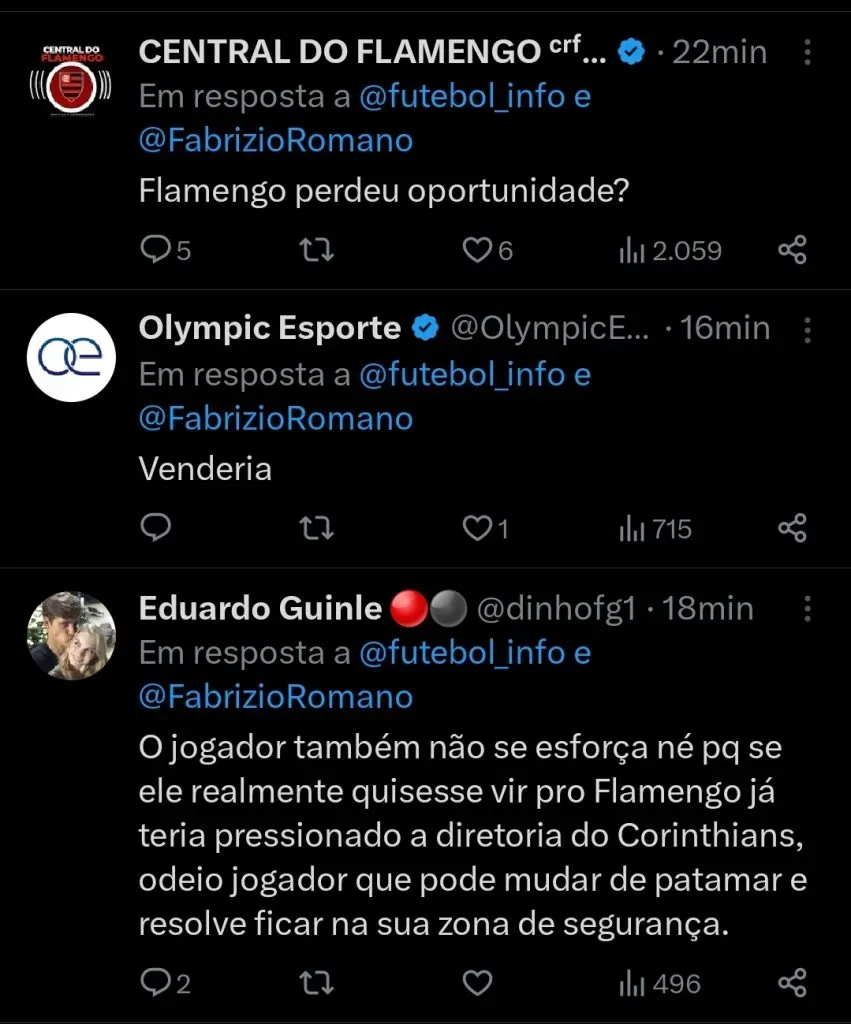View analytics for Olympic Esporte's tweet
This screenshot has height=1024, width=851.
tap(655, 528)
